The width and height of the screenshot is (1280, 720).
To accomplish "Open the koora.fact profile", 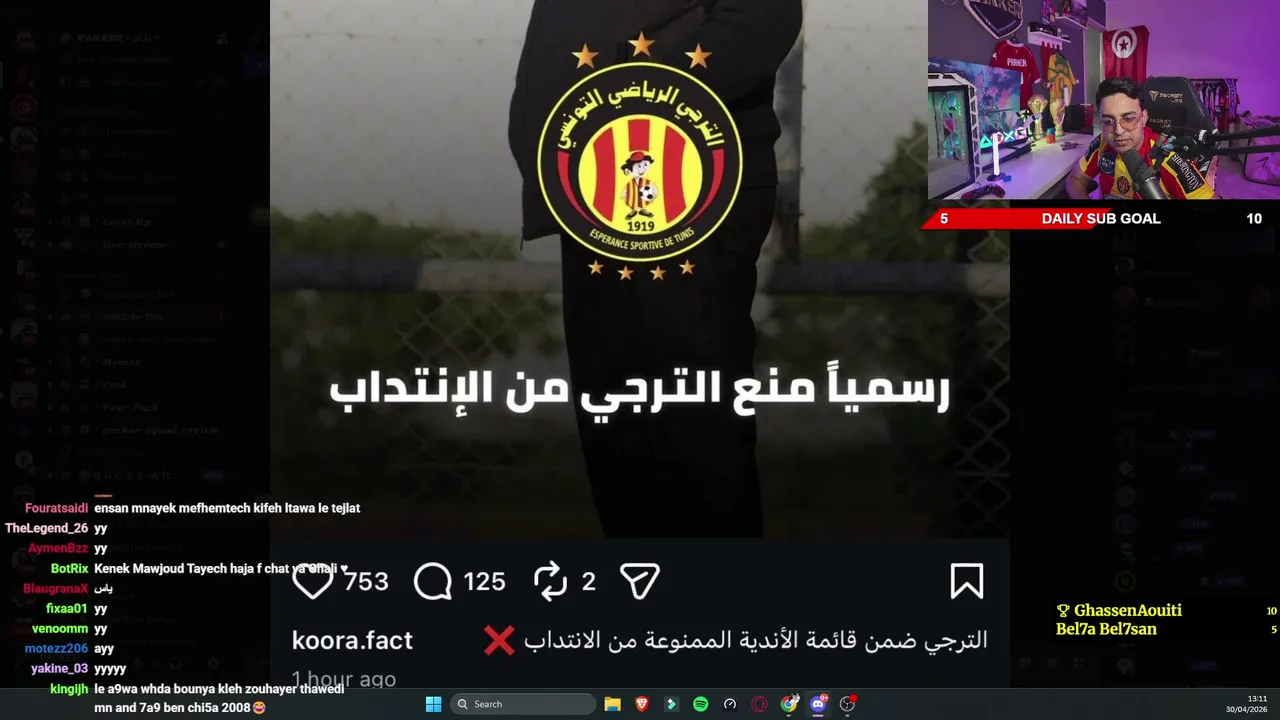I will click(x=352, y=640).
